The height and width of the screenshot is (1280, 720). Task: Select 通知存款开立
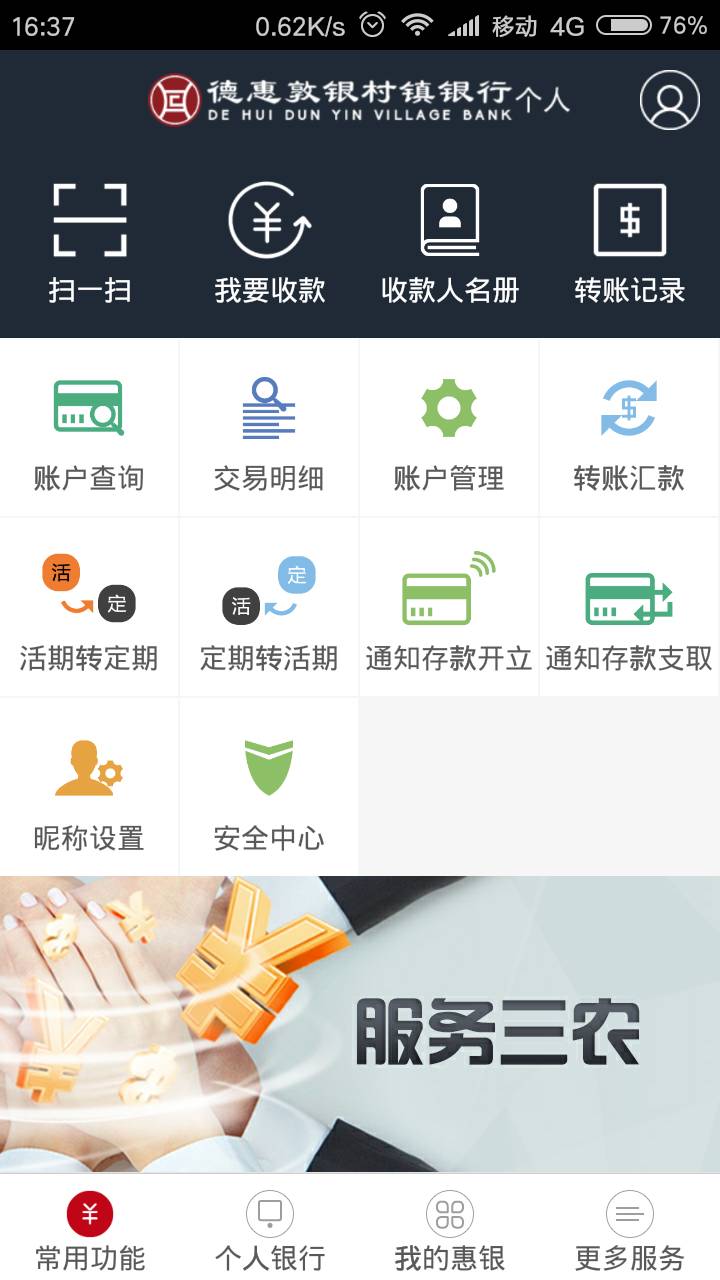click(449, 608)
